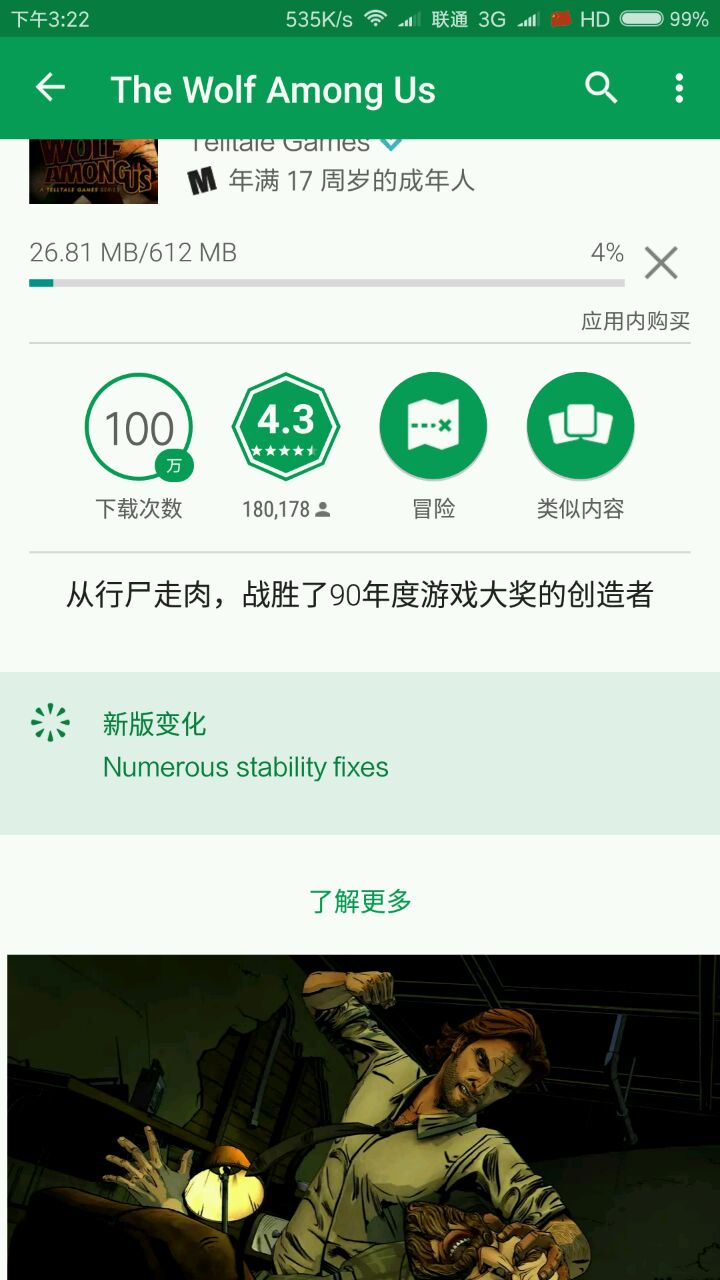Tap the 了解更多 link
Screen dimensions: 720x1280
360,901
